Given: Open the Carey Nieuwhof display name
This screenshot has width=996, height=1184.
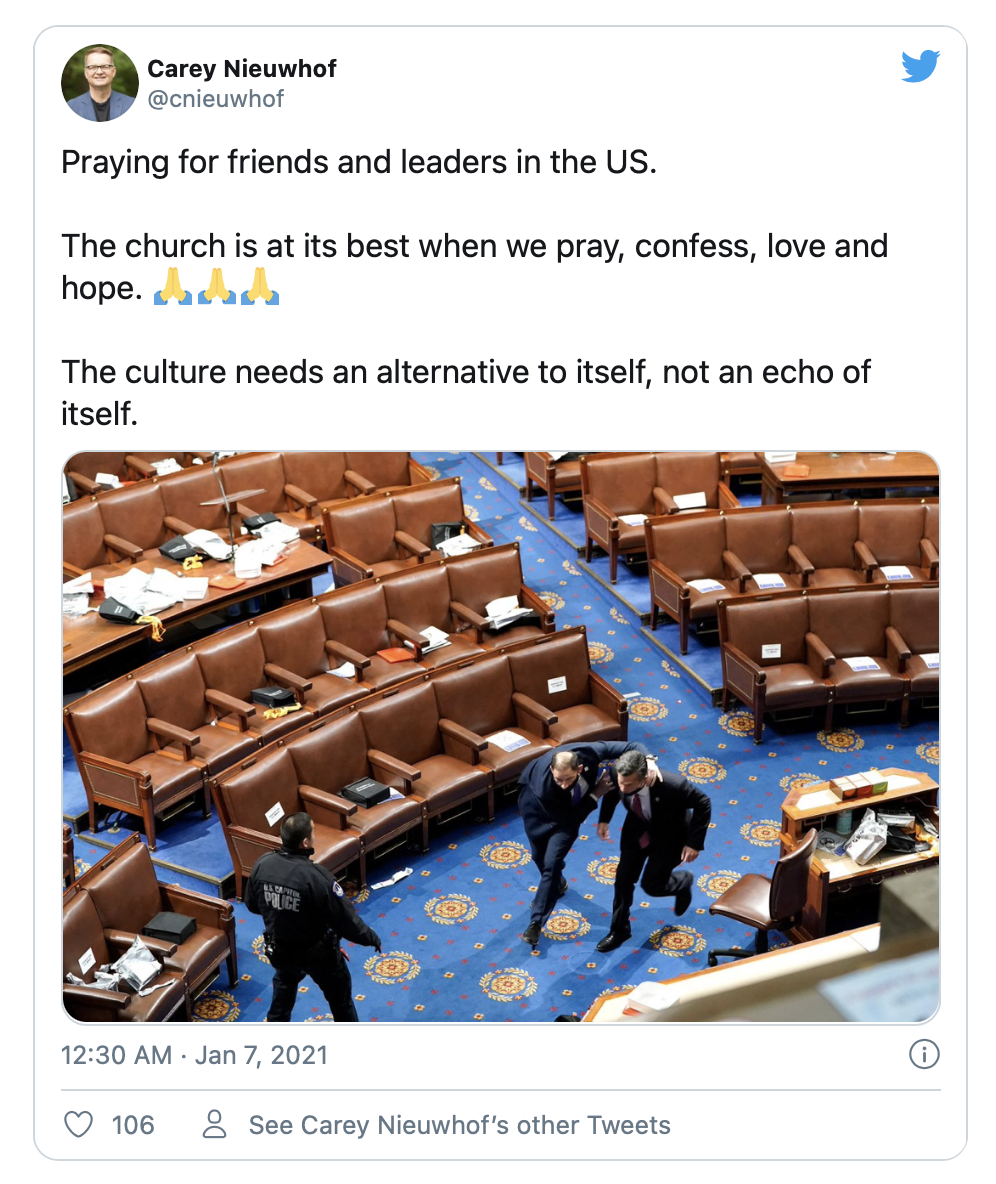Looking at the screenshot, I should click(241, 69).
